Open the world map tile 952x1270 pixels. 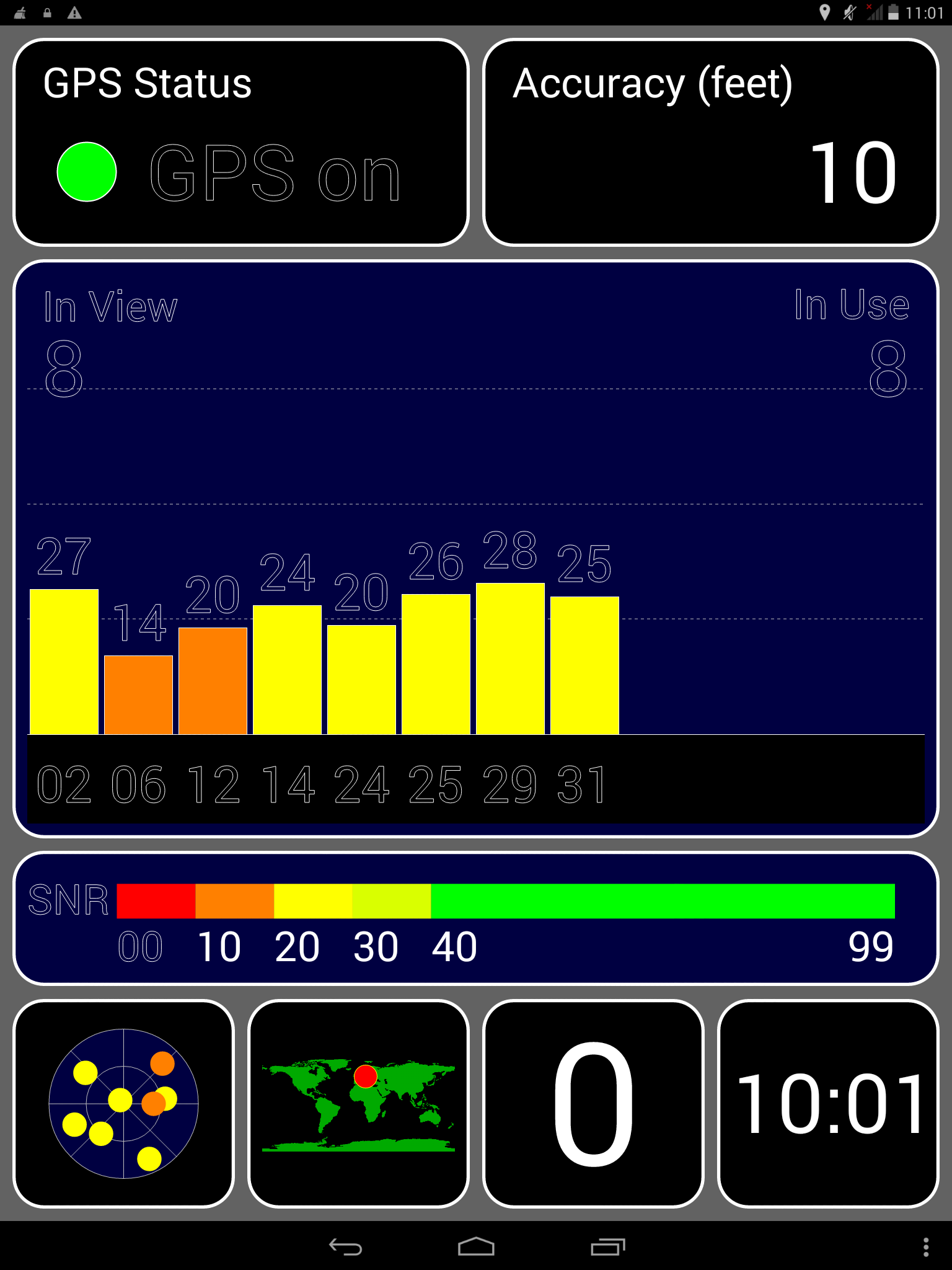[x=358, y=1103]
